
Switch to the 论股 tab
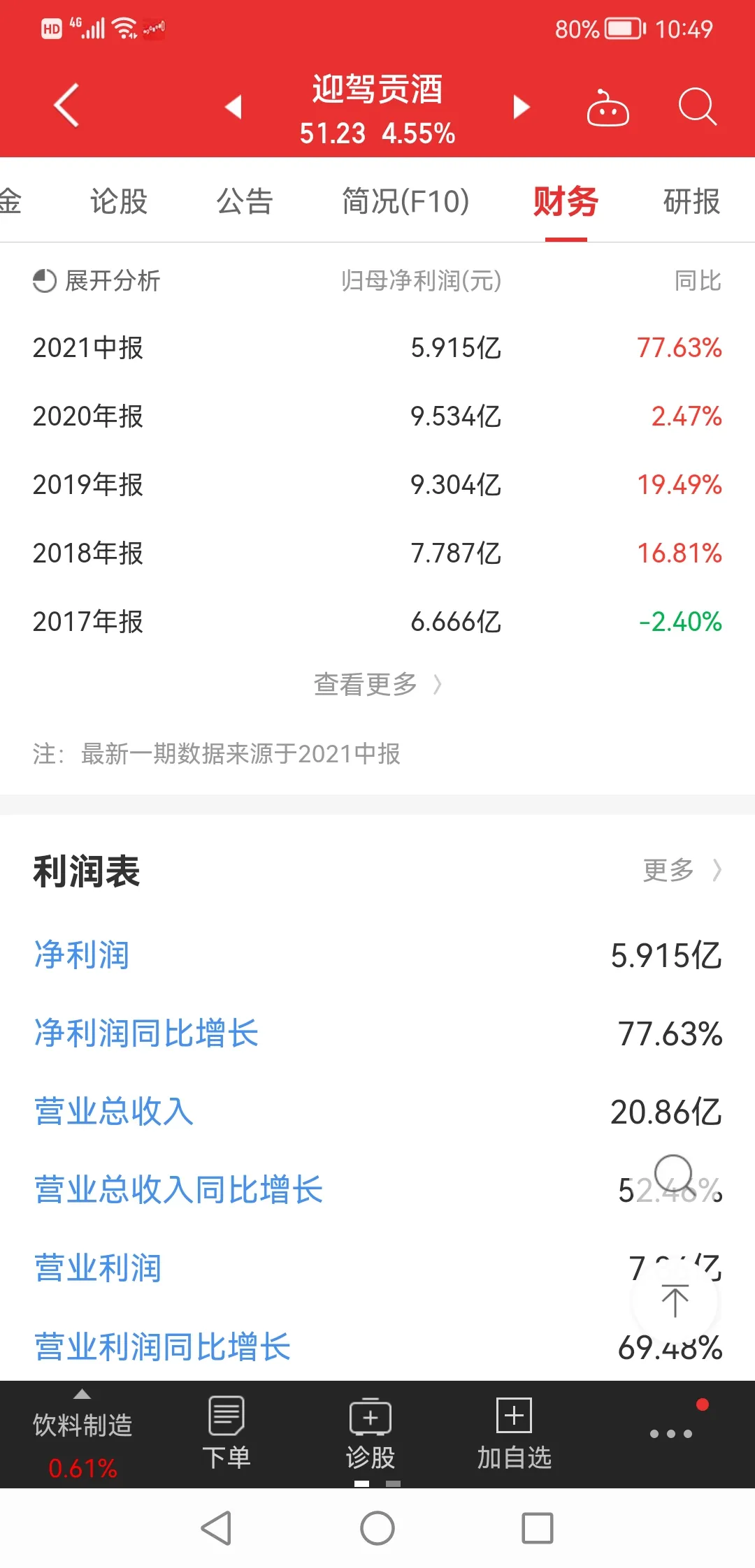(119, 202)
